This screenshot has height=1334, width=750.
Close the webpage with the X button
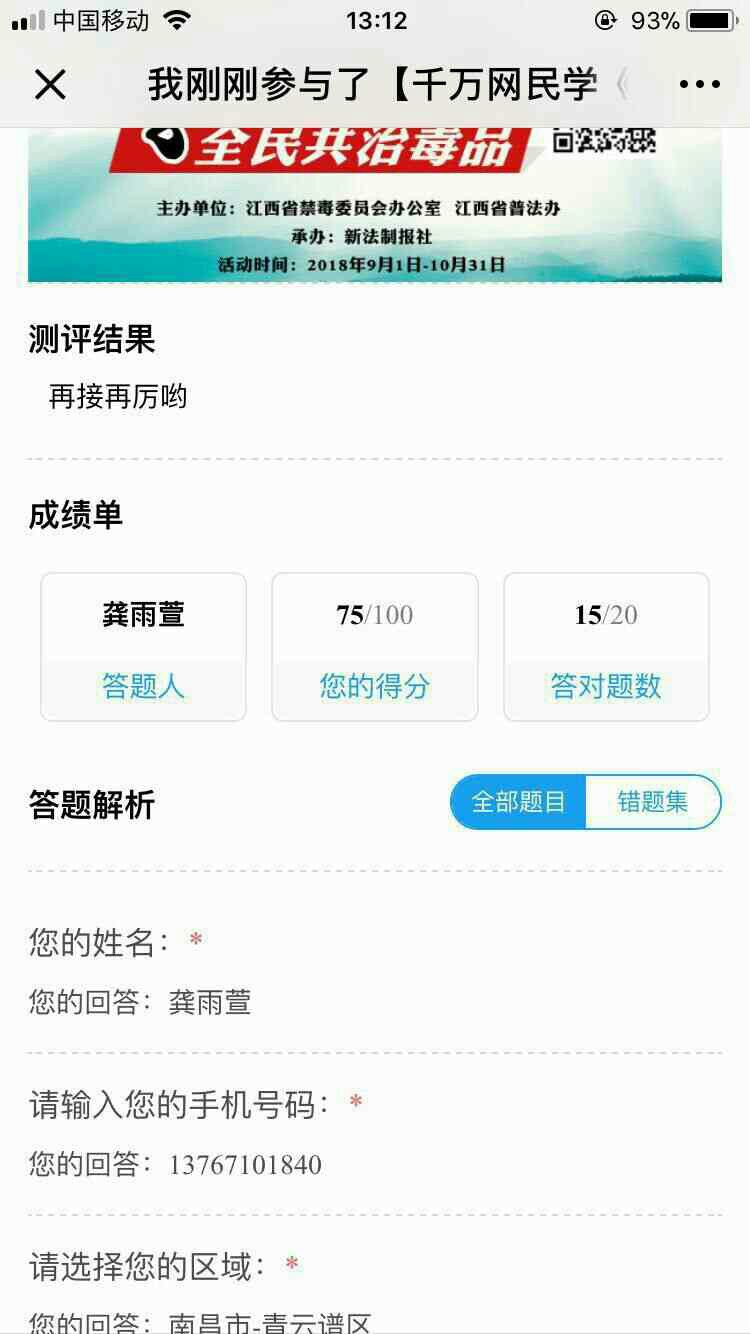(50, 85)
